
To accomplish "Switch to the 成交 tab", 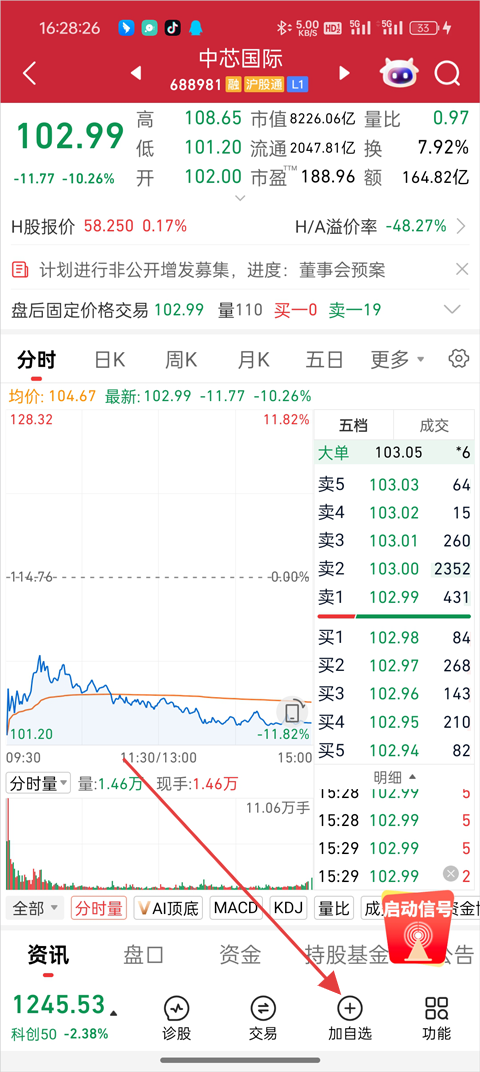I will 434,426.
